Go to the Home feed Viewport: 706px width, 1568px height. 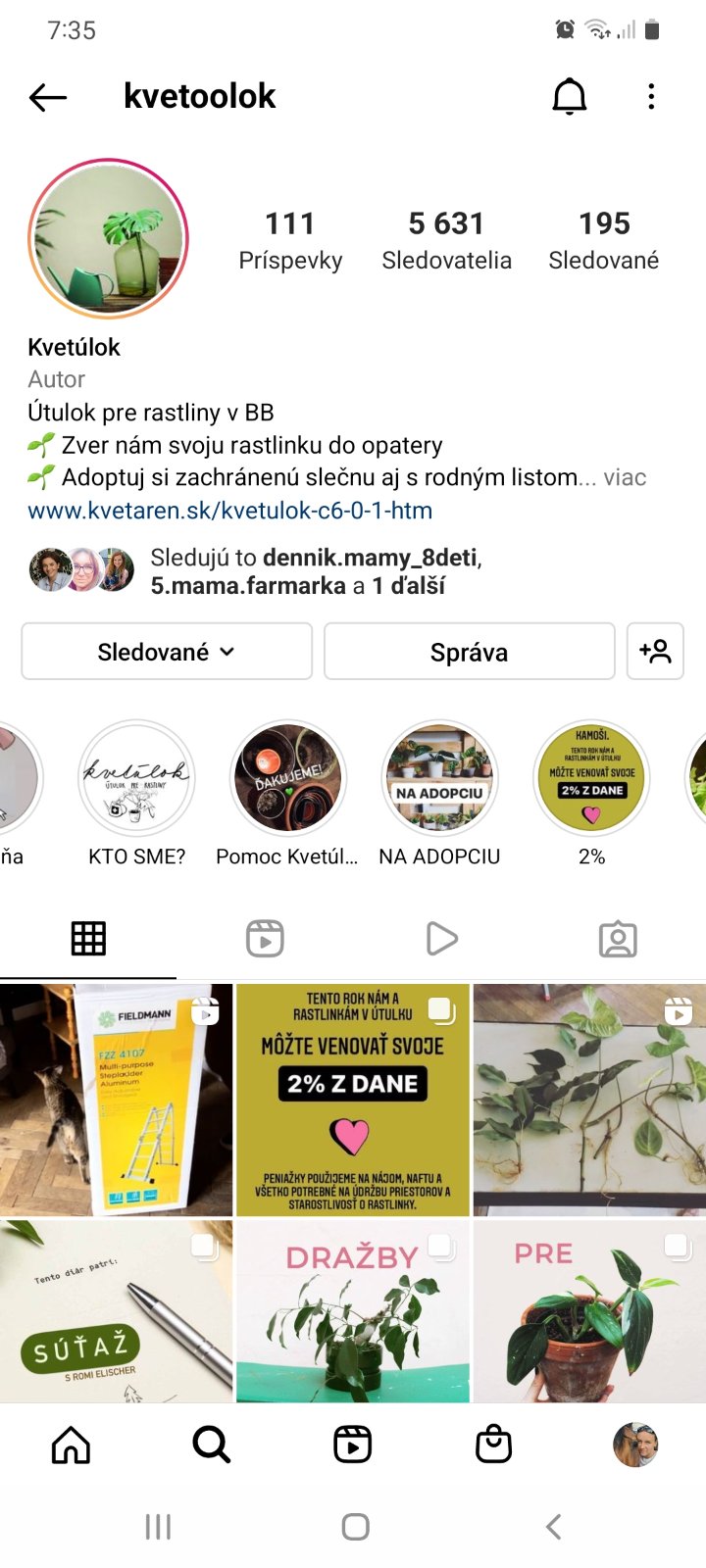71,1445
